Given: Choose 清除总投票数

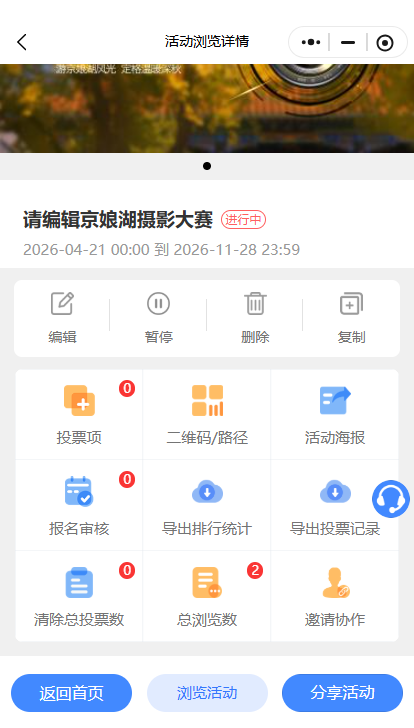Looking at the screenshot, I should (x=79, y=596).
